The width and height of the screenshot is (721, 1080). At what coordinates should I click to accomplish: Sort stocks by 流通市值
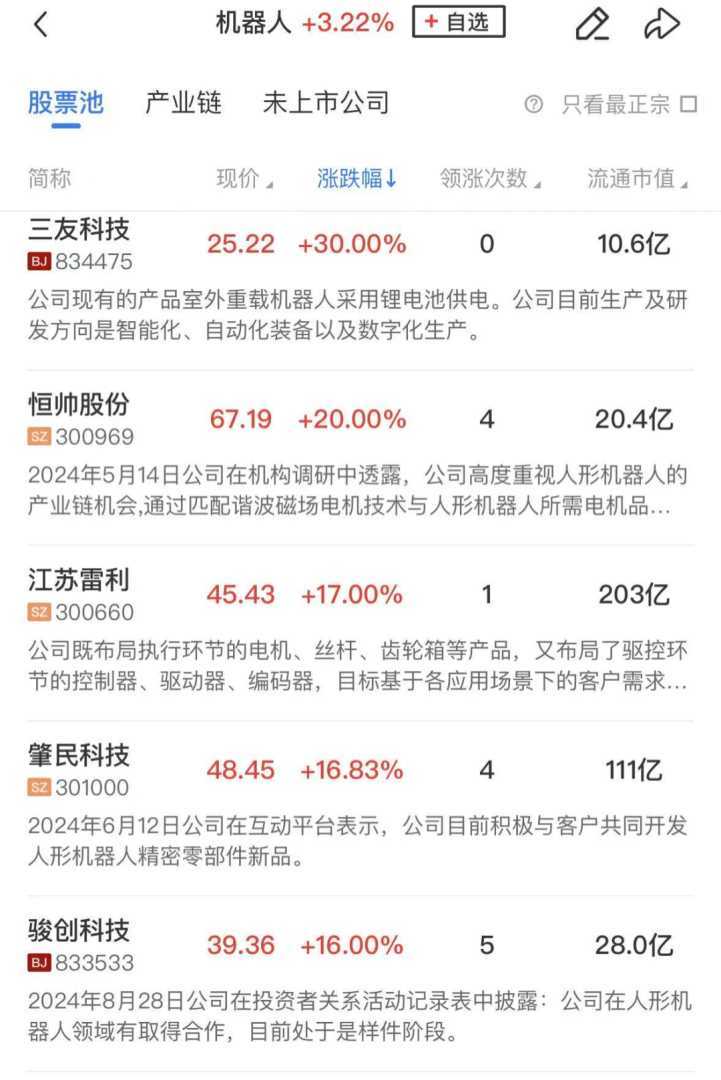(x=637, y=179)
